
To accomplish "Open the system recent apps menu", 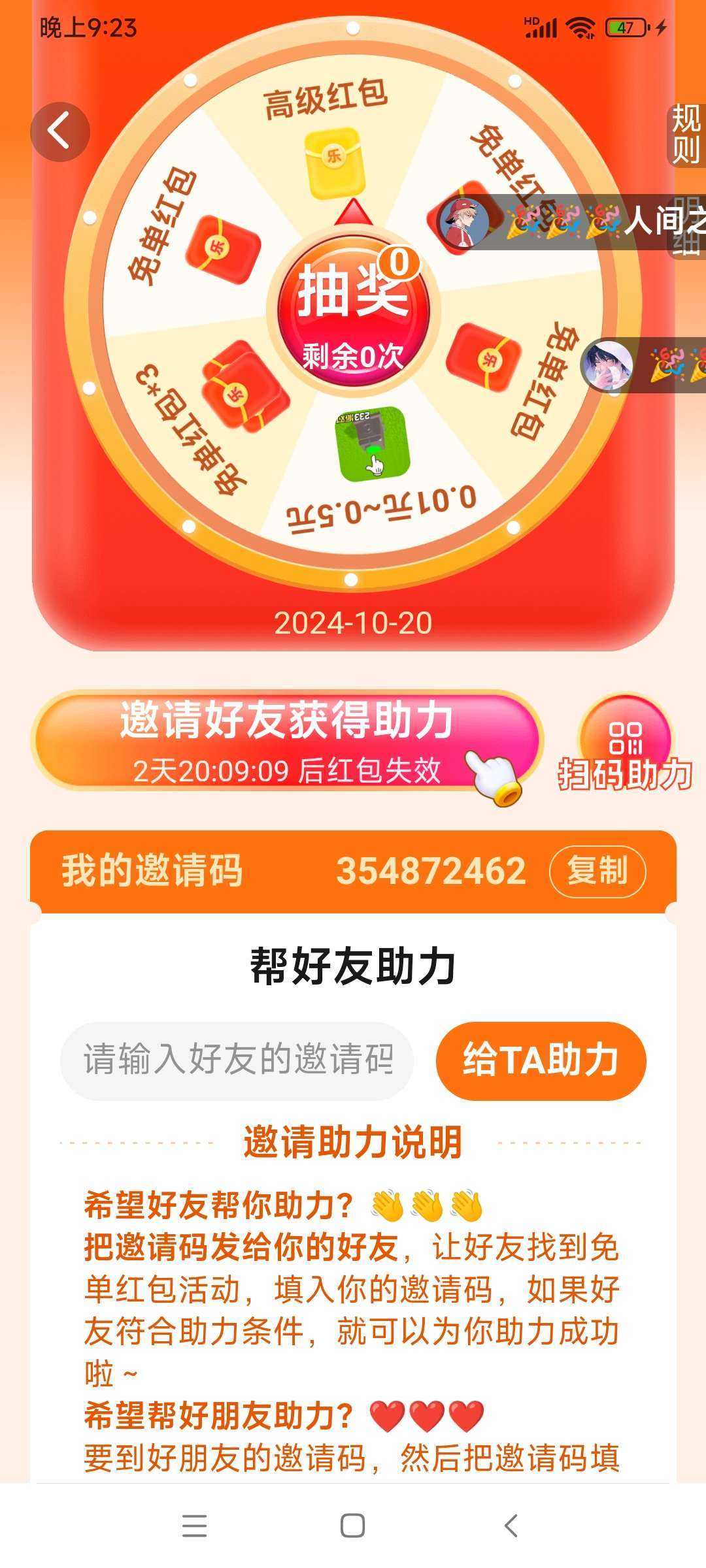I will pyautogui.click(x=194, y=1526).
